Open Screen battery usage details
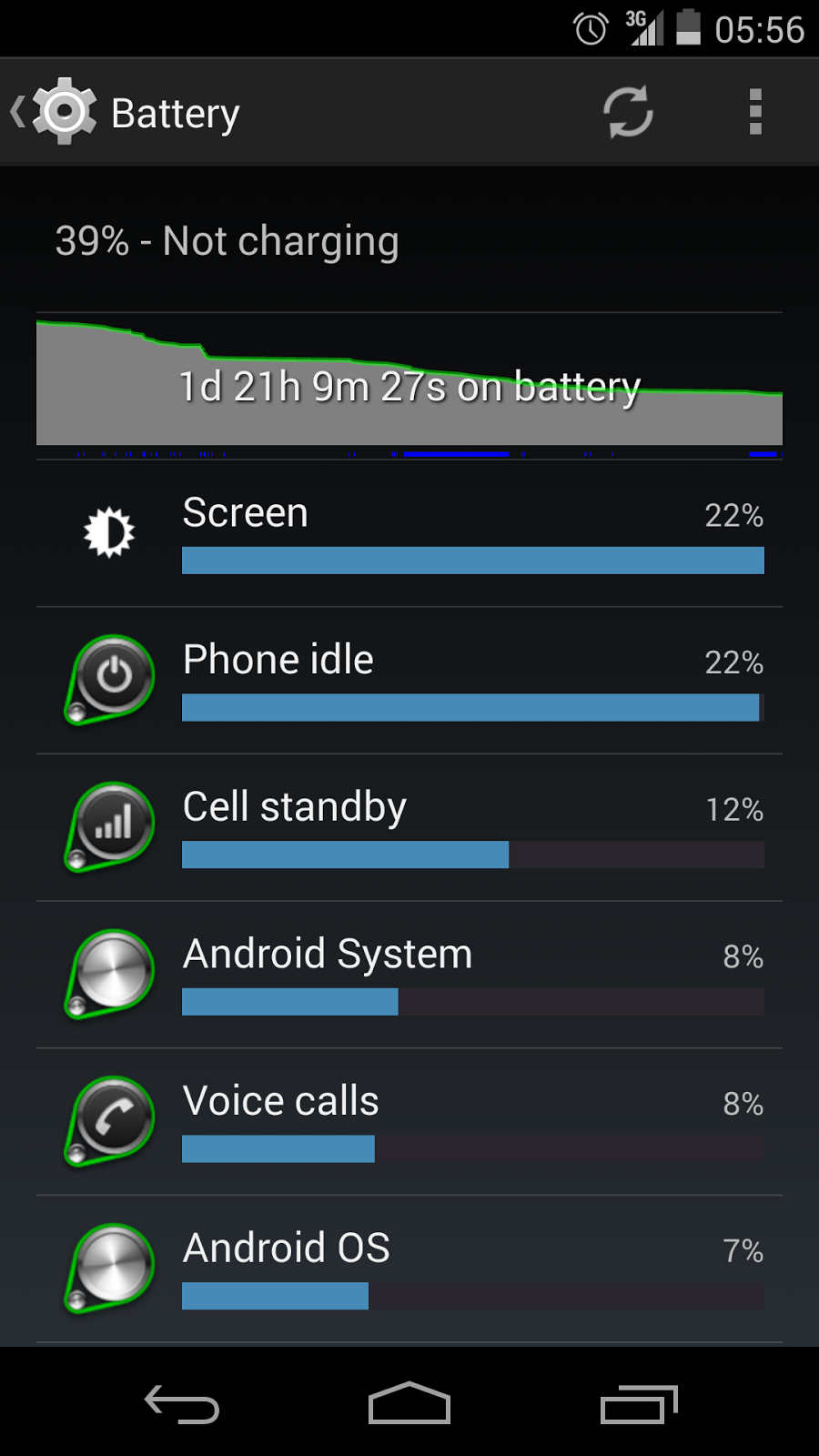The height and width of the screenshot is (1456, 819). 409,534
